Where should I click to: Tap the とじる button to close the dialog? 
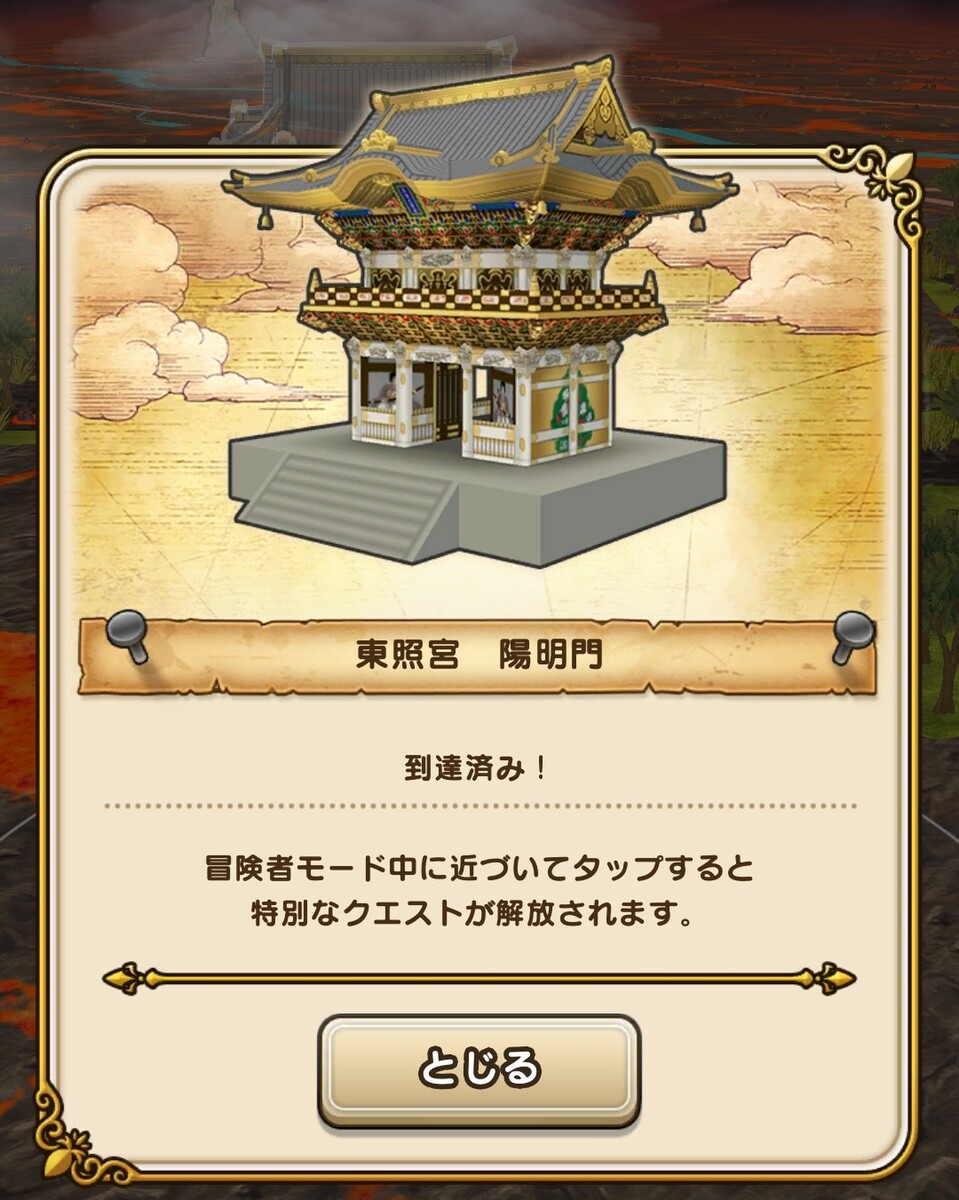479,1070
